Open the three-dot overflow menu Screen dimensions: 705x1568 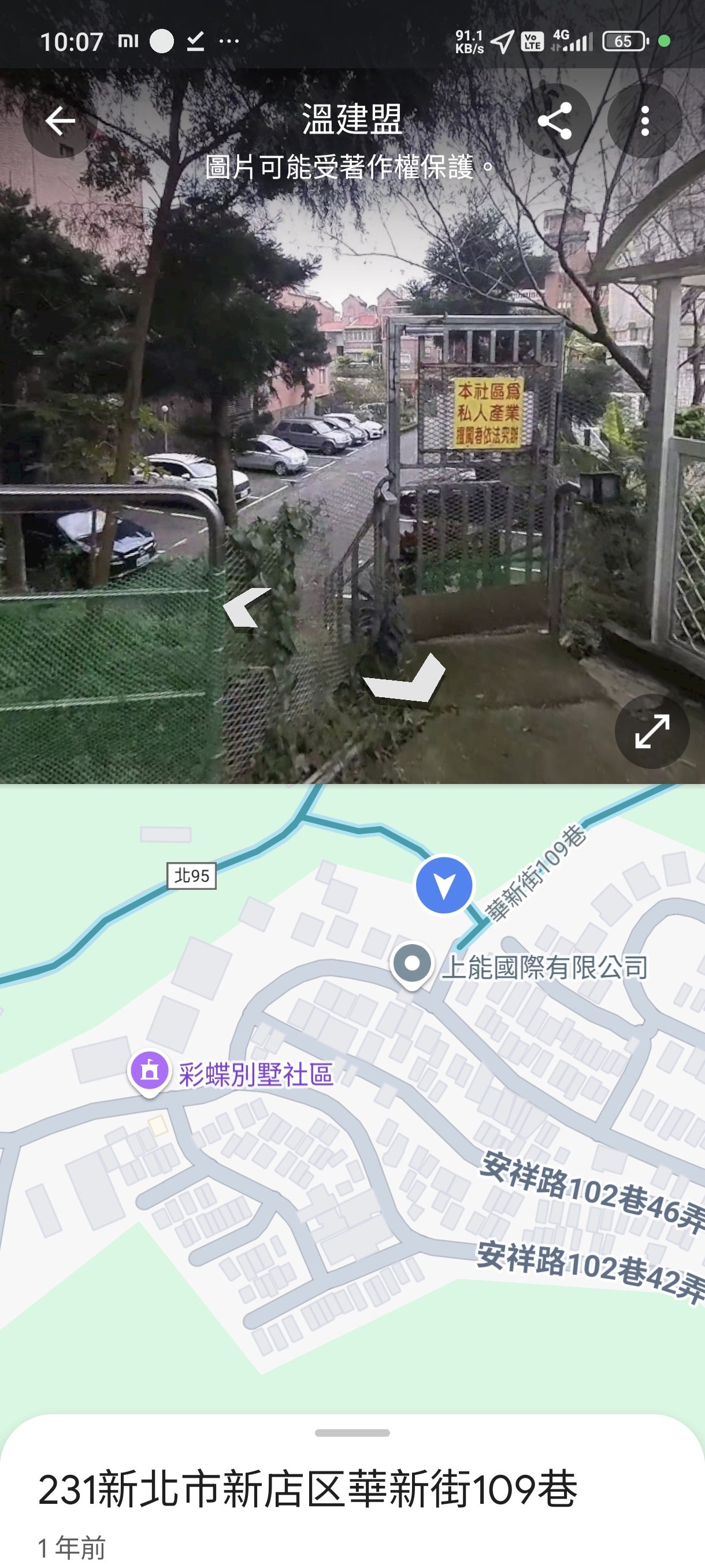tap(644, 121)
